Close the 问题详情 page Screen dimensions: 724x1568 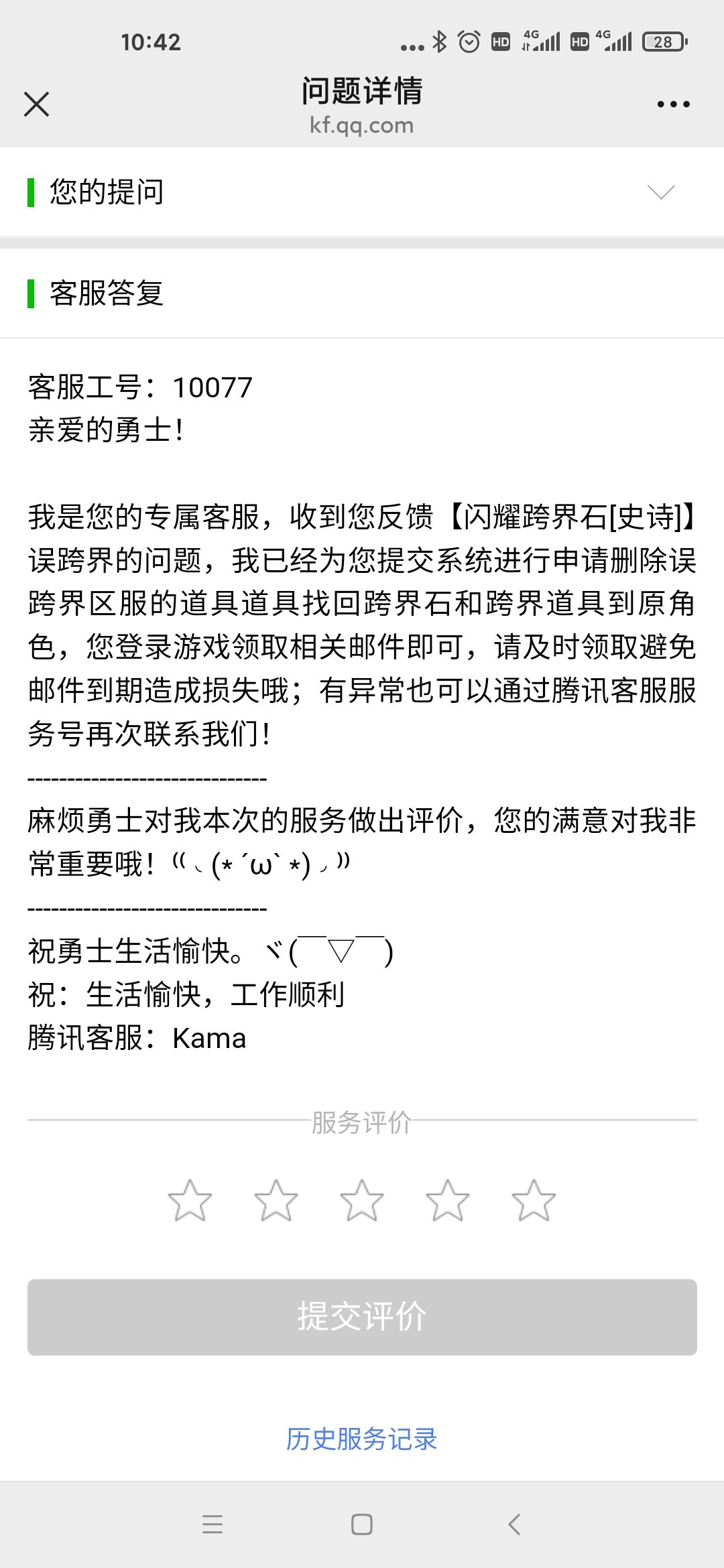pos(36,104)
